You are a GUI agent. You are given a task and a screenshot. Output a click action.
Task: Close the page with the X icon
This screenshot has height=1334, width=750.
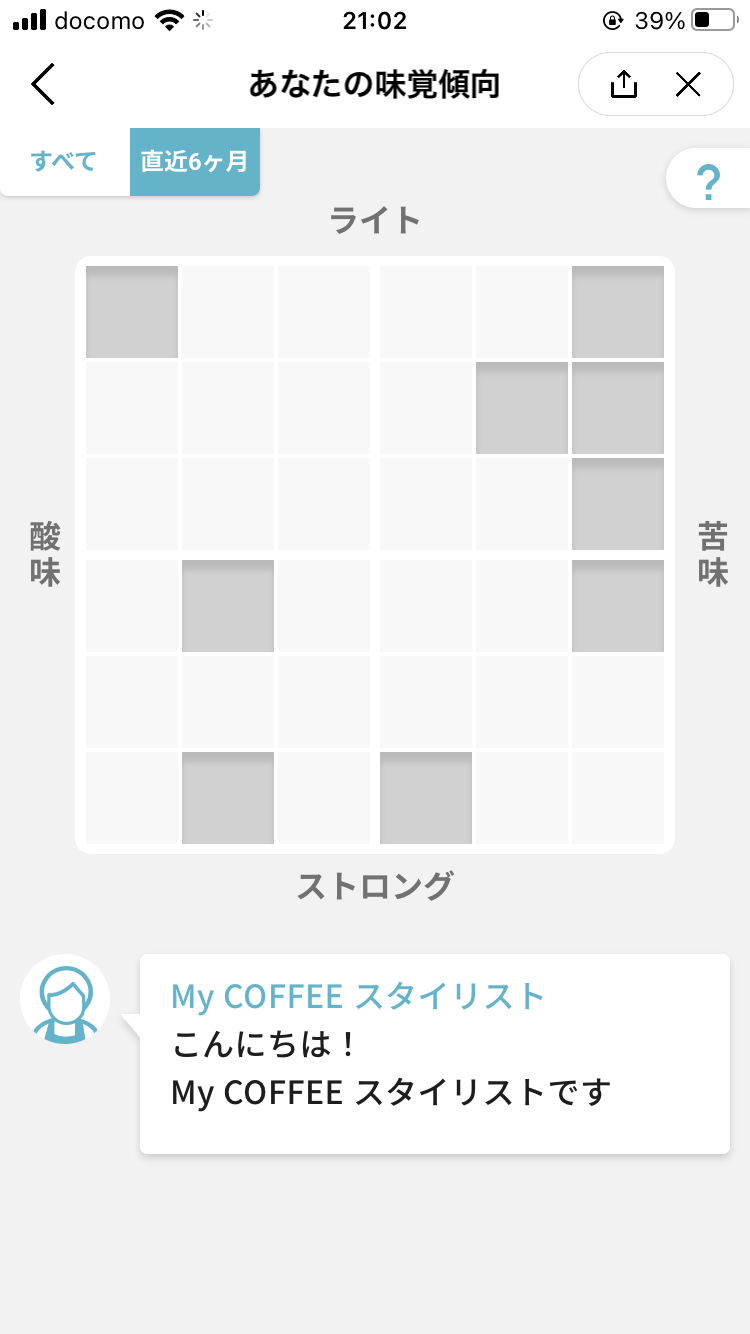688,85
